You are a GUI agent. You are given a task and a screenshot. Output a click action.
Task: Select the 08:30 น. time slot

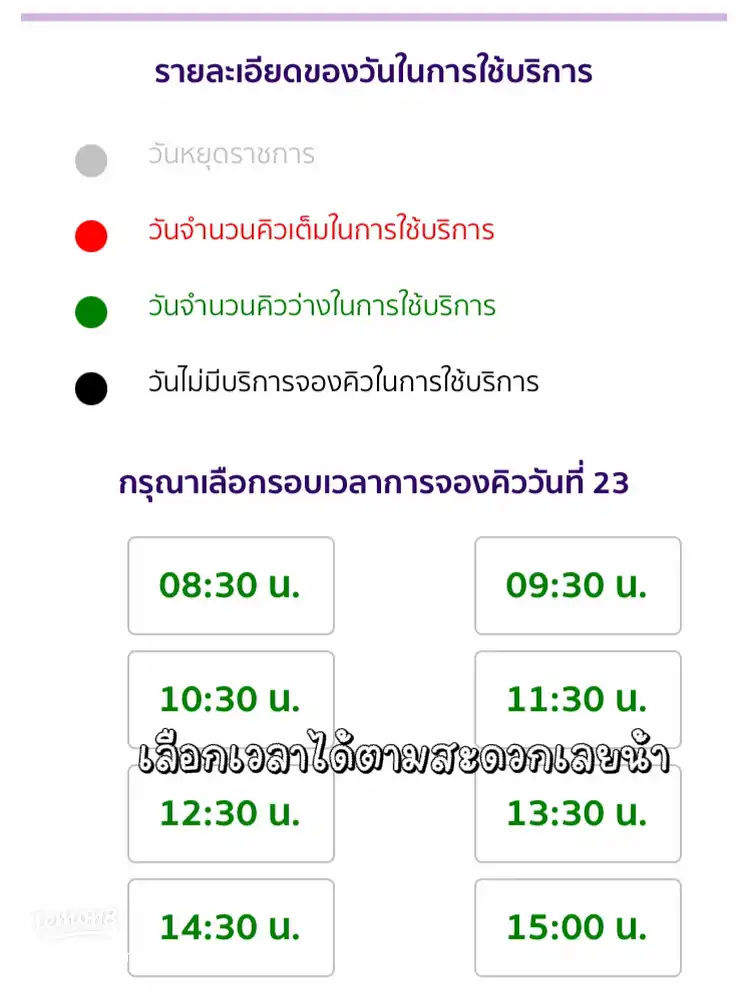[x=230, y=586]
